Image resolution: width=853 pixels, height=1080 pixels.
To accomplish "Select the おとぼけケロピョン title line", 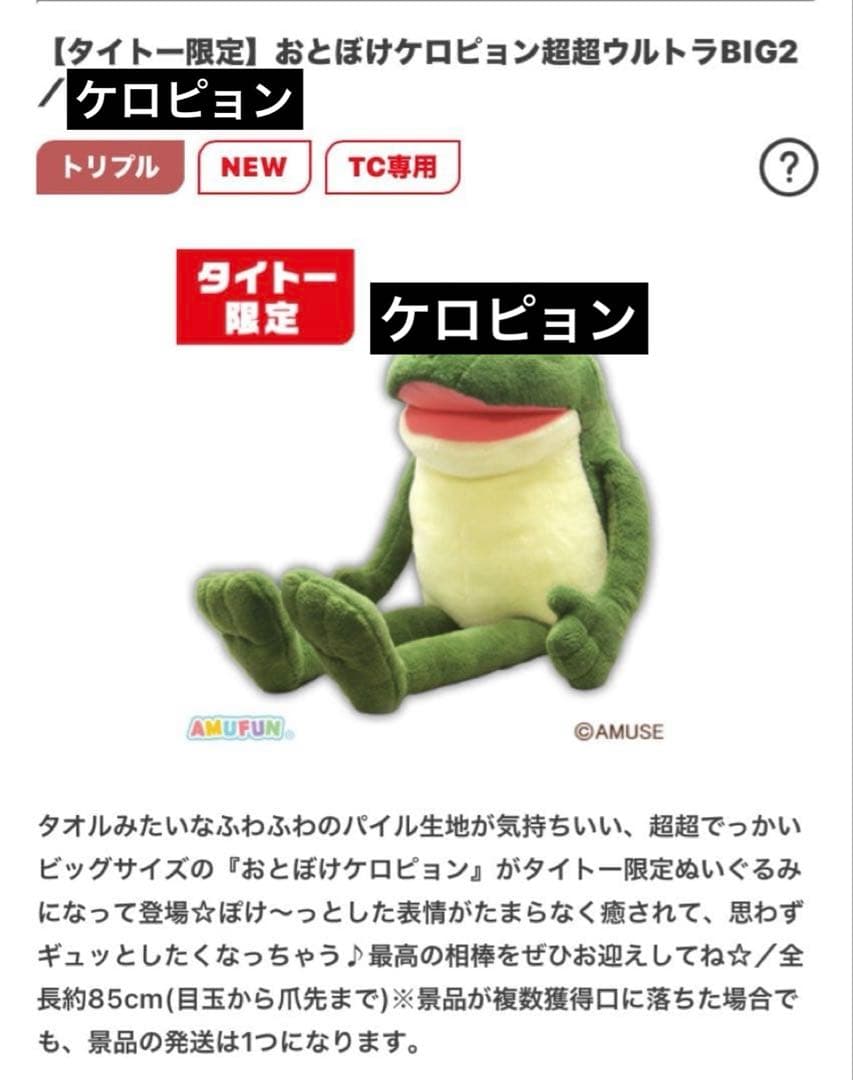I will tap(426, 57).
